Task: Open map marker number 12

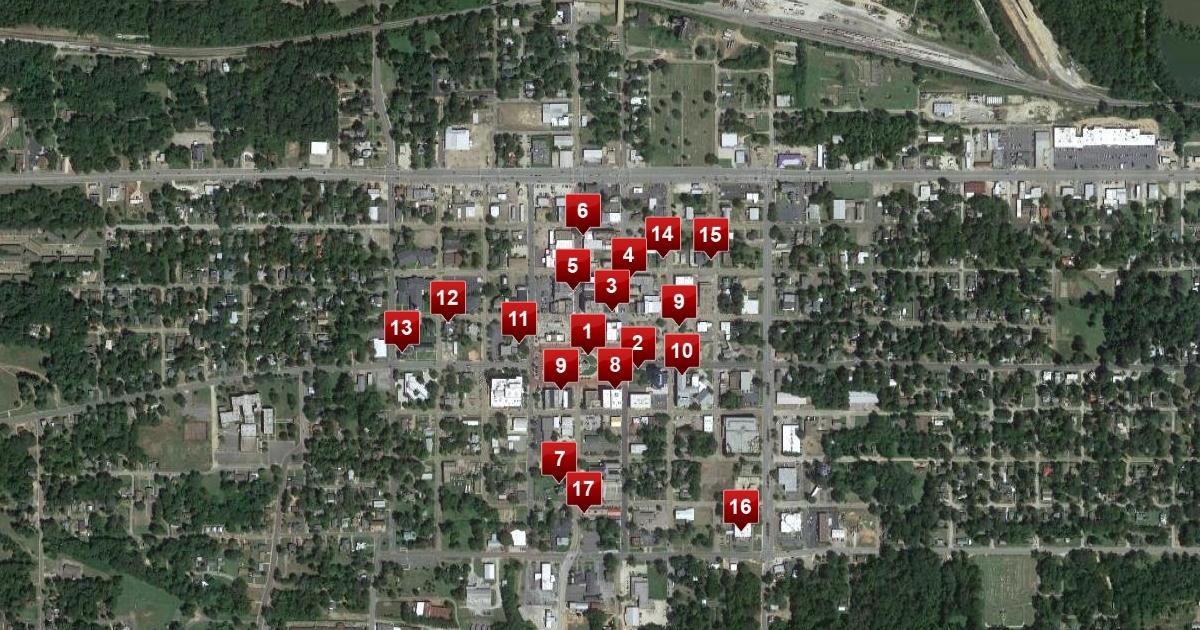Action: click(x=448, y=297)
